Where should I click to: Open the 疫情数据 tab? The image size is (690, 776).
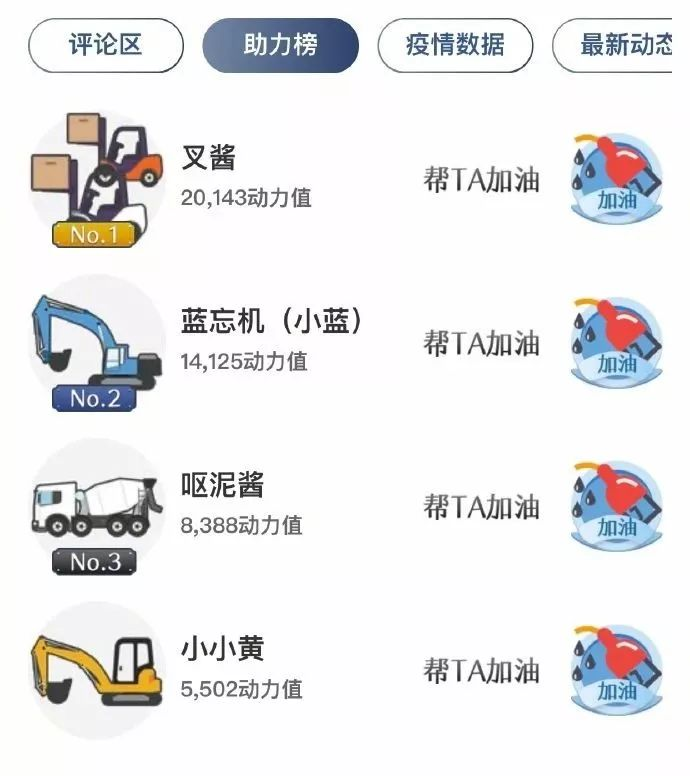(455, 46)
